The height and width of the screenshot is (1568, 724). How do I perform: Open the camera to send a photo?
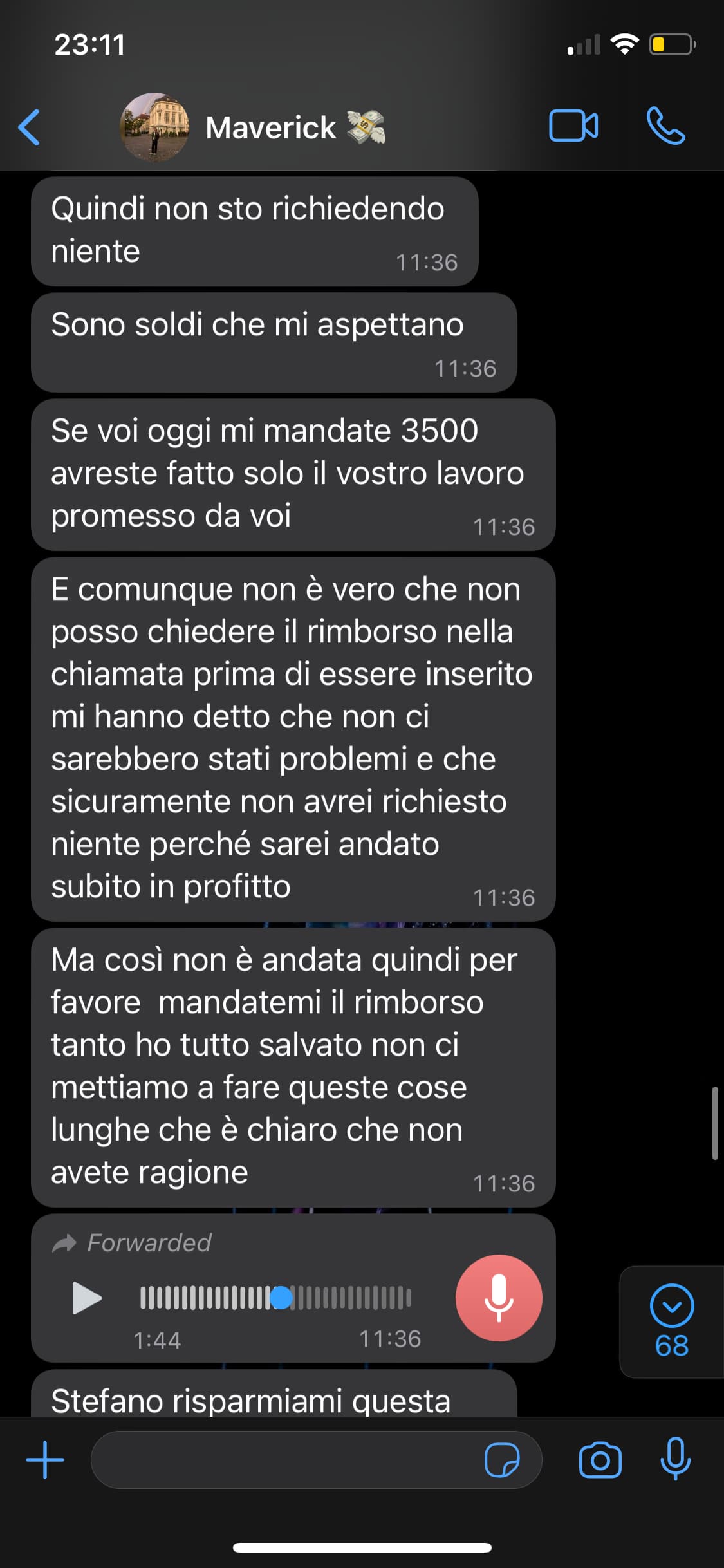(x=600, y=1460)
